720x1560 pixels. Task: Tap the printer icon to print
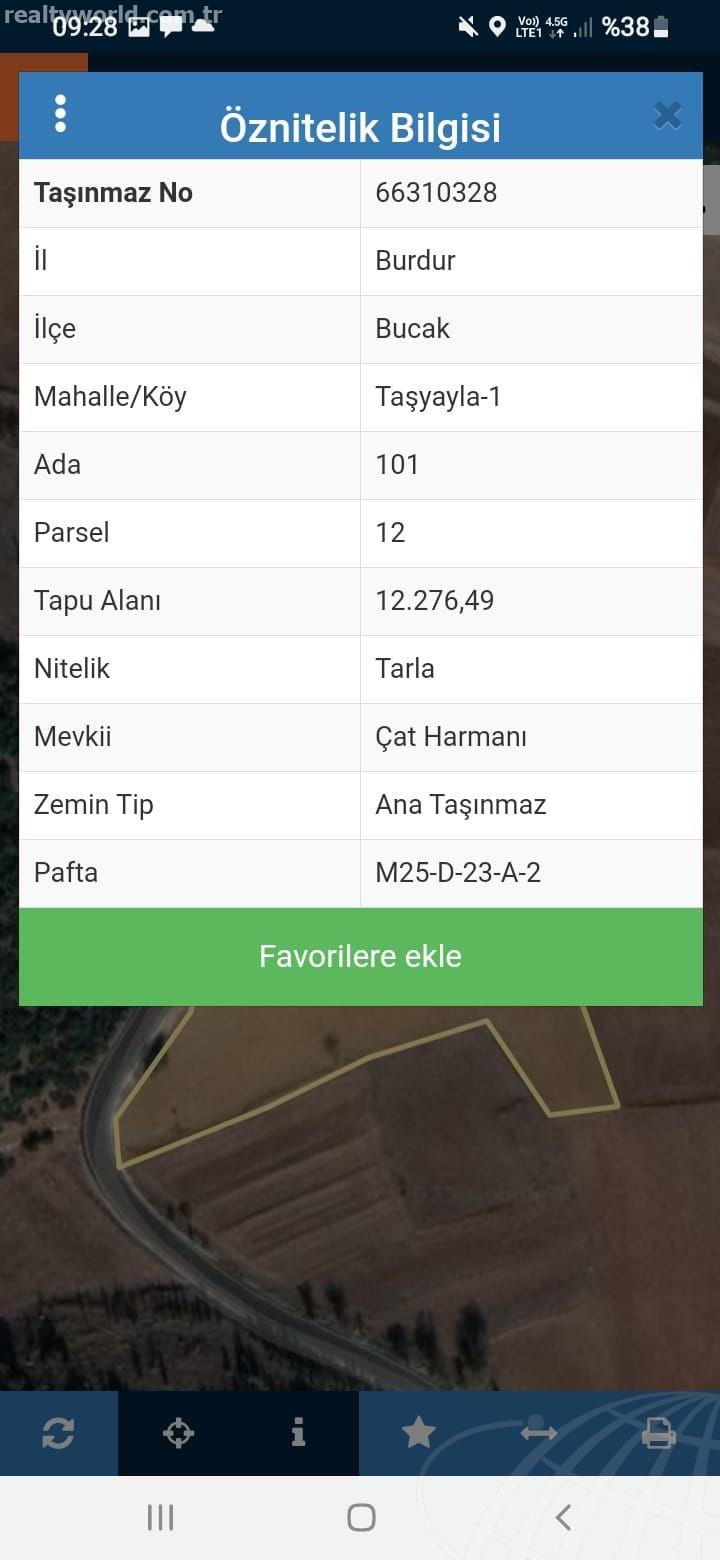[x=658, y=1434]
